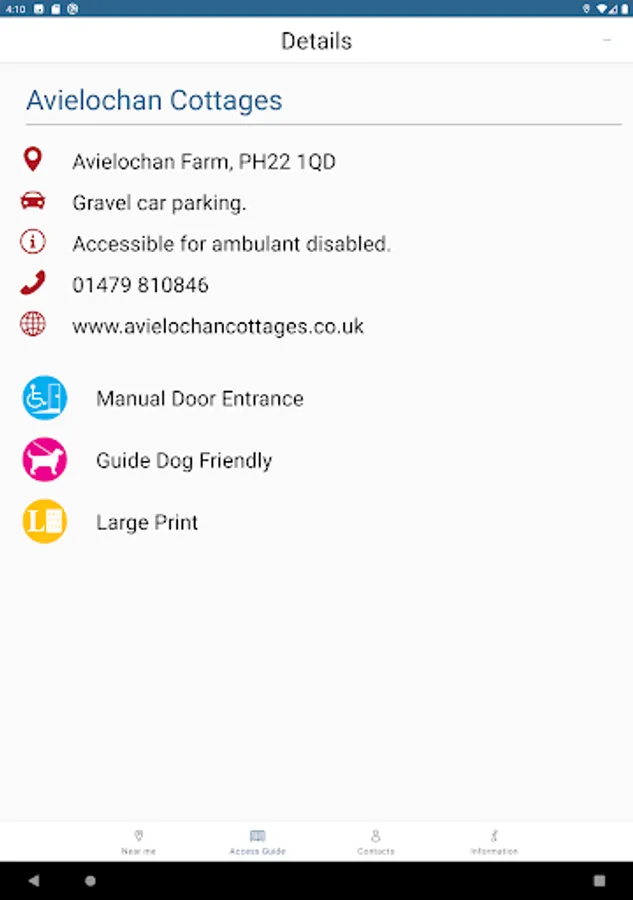The width and height of the screenshot is (633, 900).
Task: Open the www.avielochancottages.co.uk website
Action: click(x=217, y=326)
